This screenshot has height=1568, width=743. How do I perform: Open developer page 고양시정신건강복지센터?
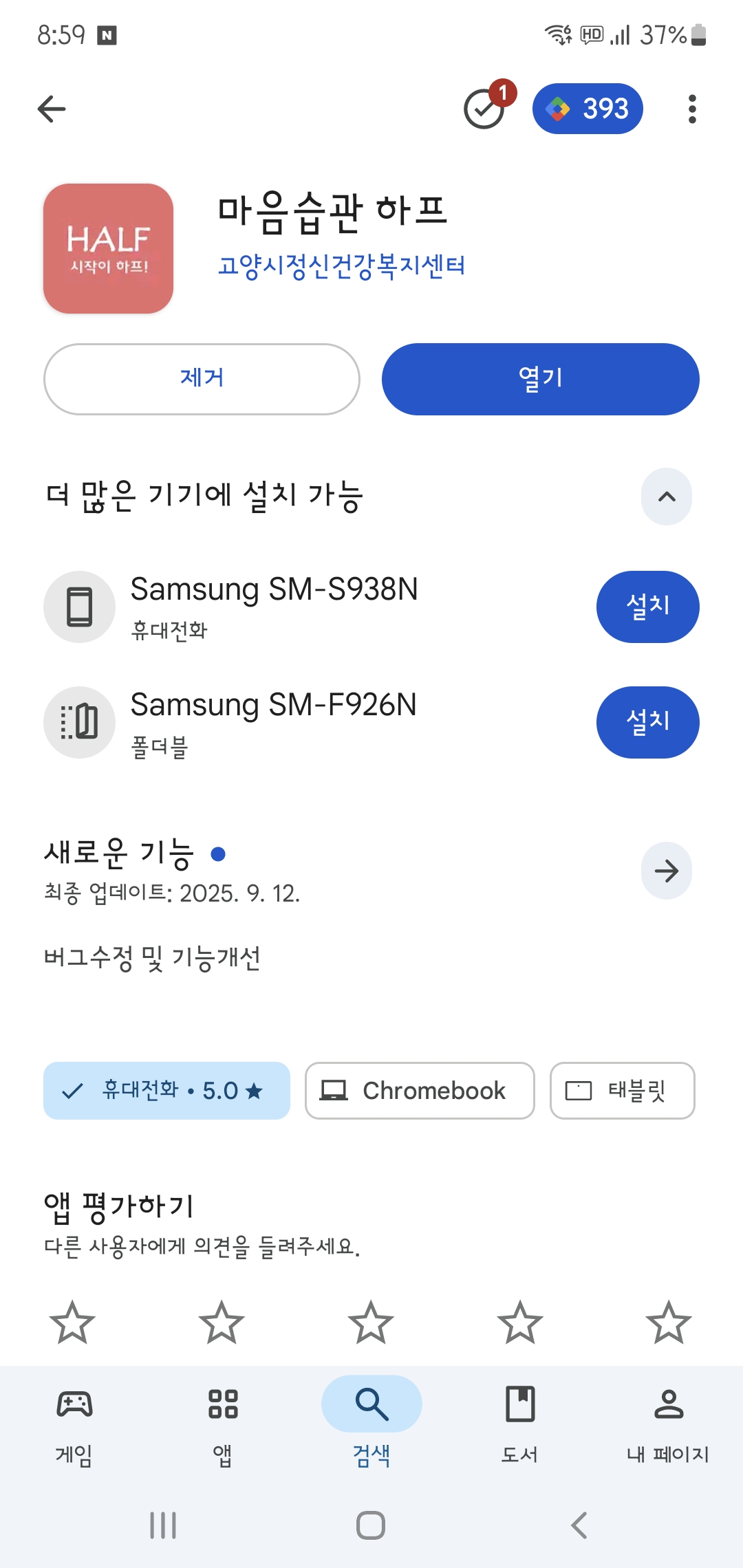pos(341,265)
